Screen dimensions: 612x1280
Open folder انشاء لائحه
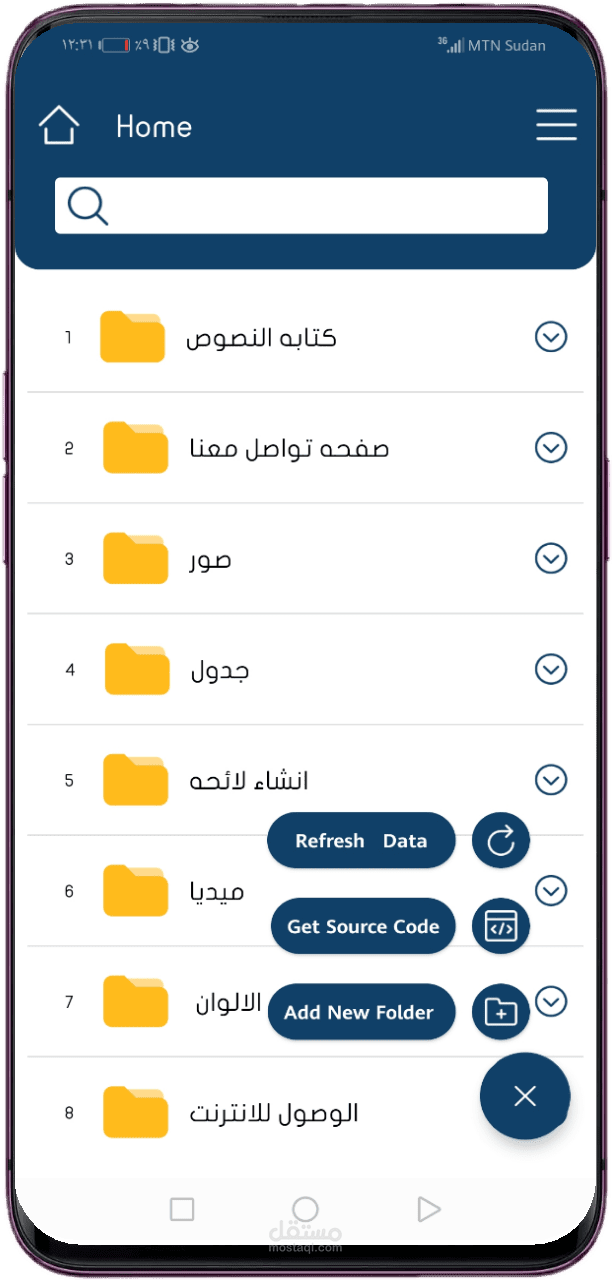click(x=305, y=779)
